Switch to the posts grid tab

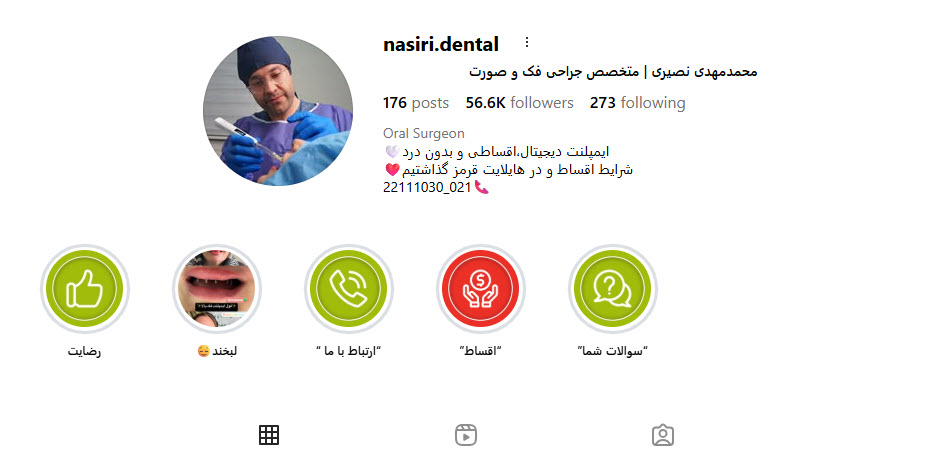tap(268, 434)
